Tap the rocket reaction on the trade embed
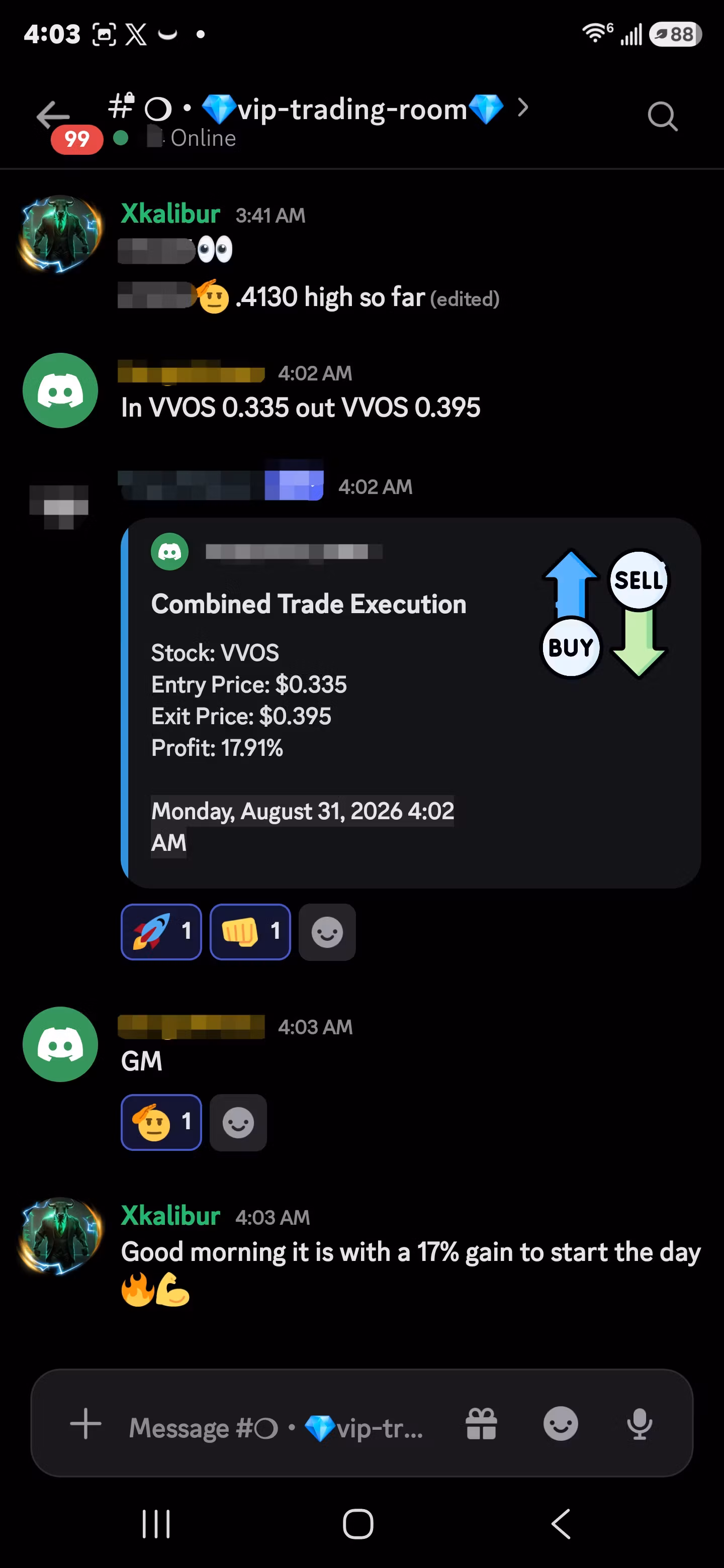724x1568 pixels. [x=161, y=931]
